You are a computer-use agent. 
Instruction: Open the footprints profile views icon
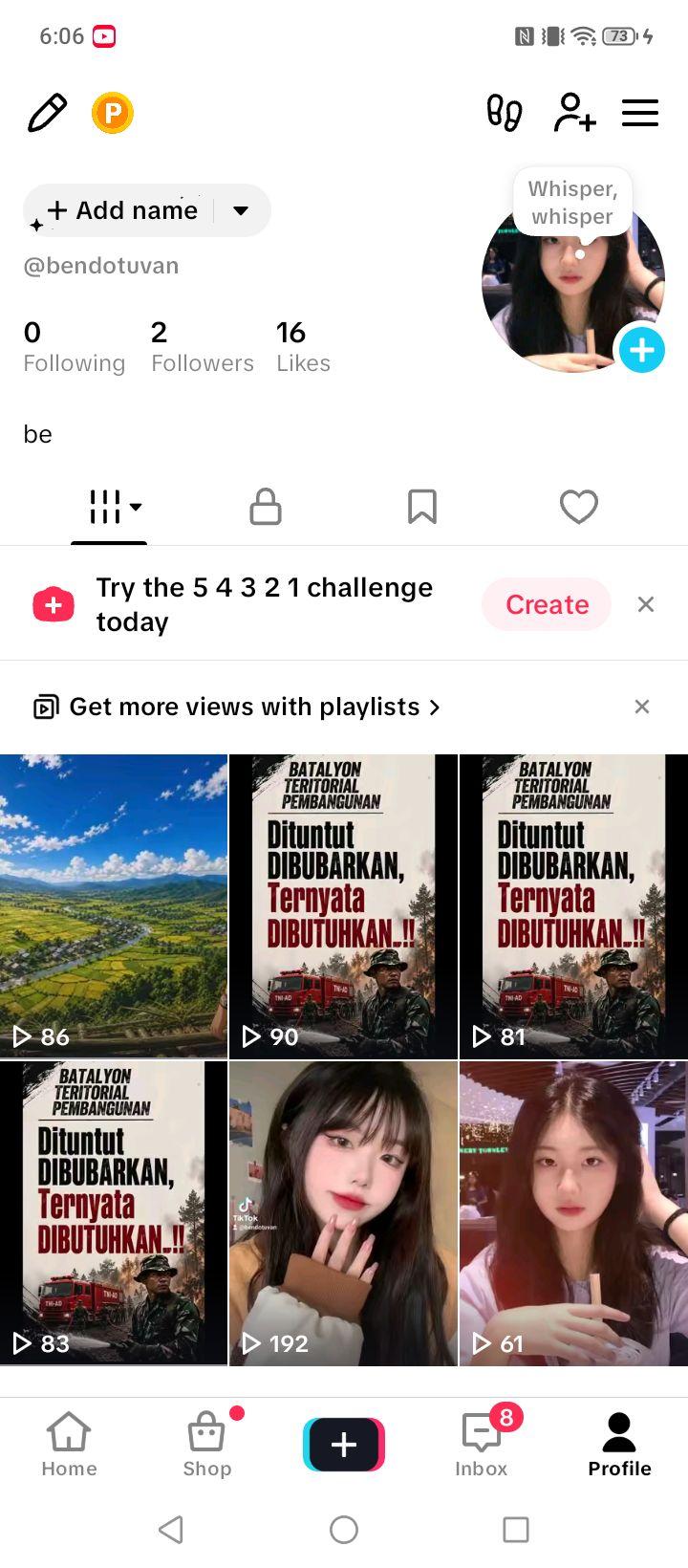(x=505, y=113)
